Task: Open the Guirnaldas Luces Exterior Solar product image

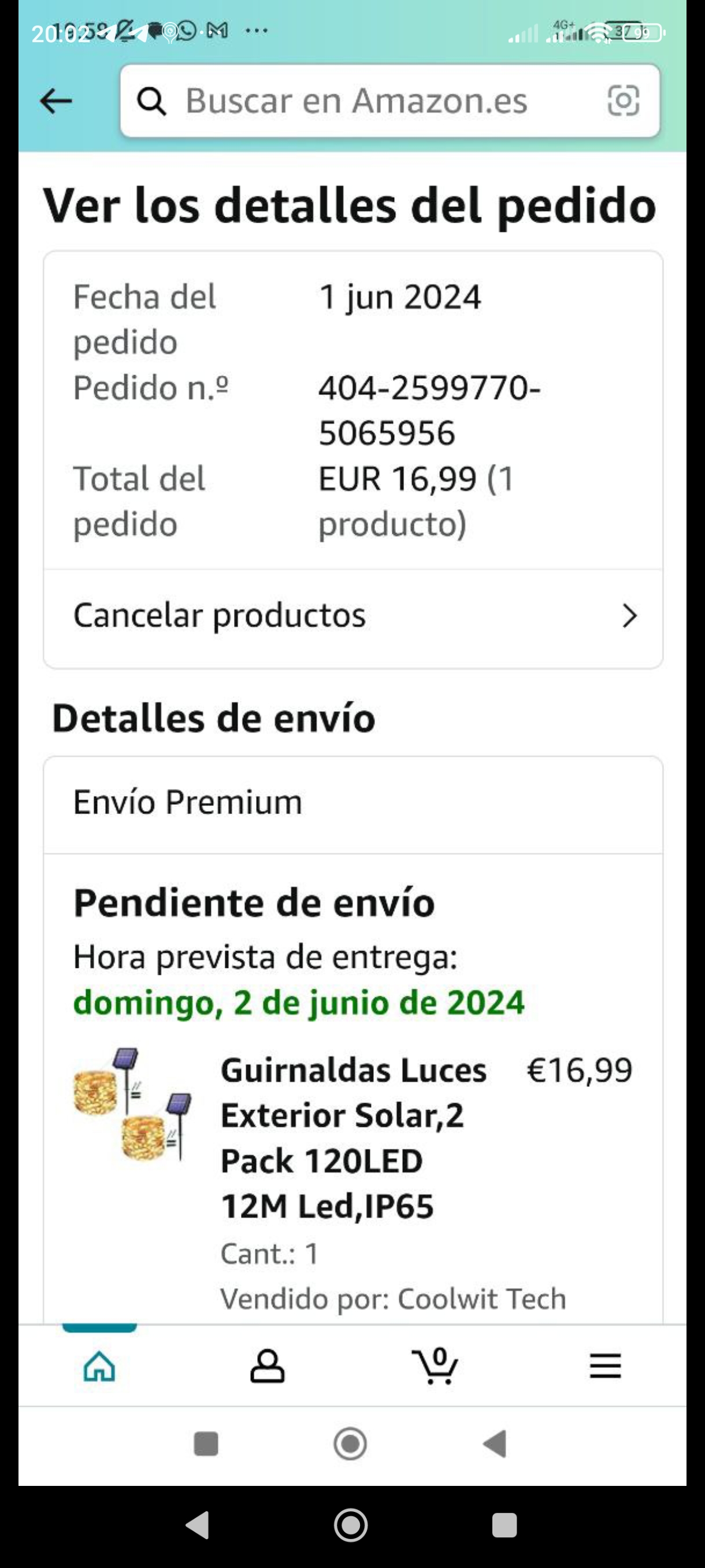Action: tap(132, 1104)
